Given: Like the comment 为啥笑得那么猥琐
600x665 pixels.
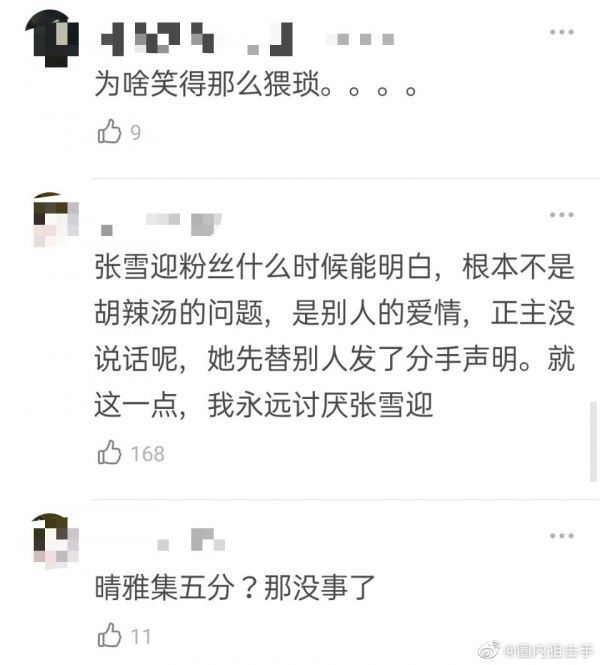Looking at the screenshot, I should click(109, 131).
